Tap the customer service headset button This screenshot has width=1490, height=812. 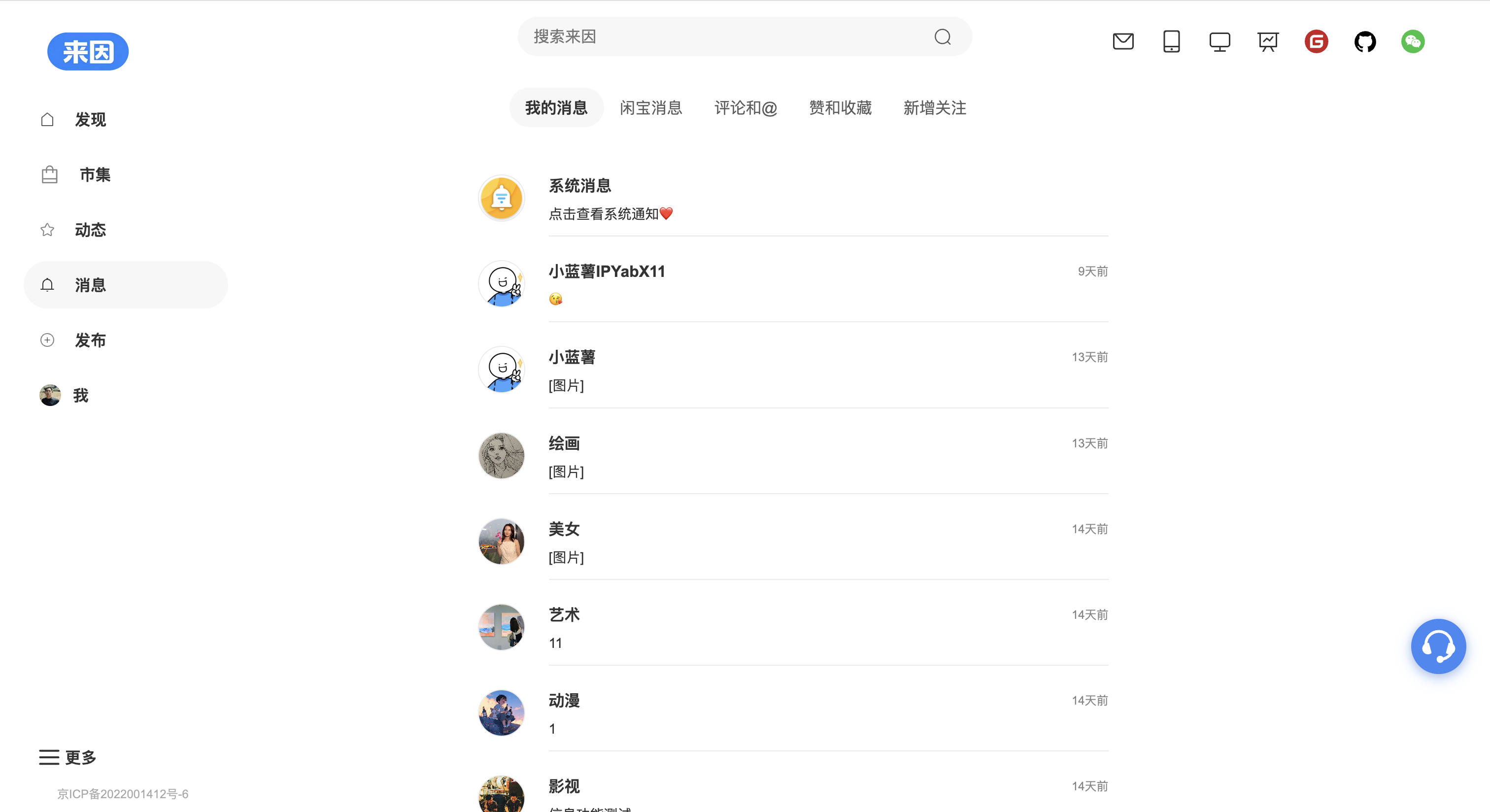[1438, 646]
